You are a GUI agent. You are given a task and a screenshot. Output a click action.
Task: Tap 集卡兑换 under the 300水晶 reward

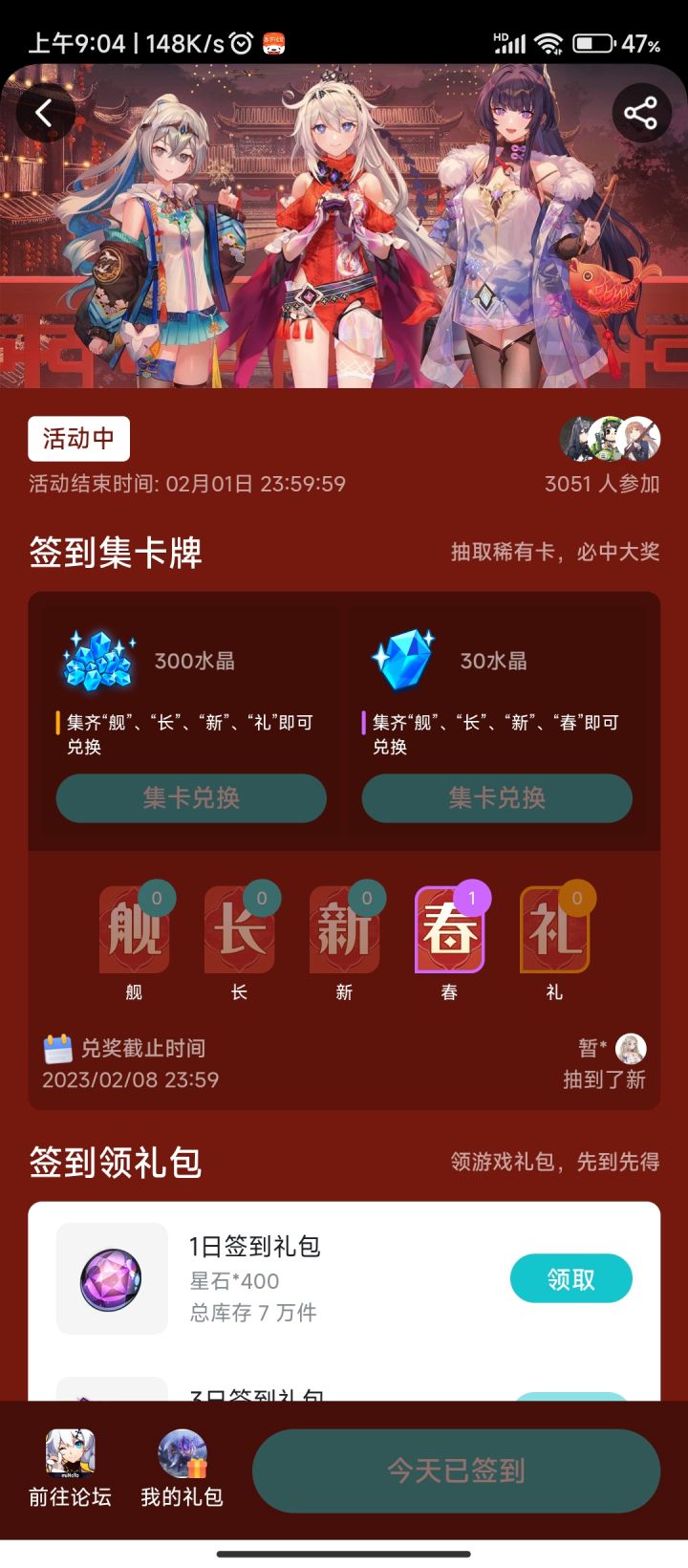[190, 798]
